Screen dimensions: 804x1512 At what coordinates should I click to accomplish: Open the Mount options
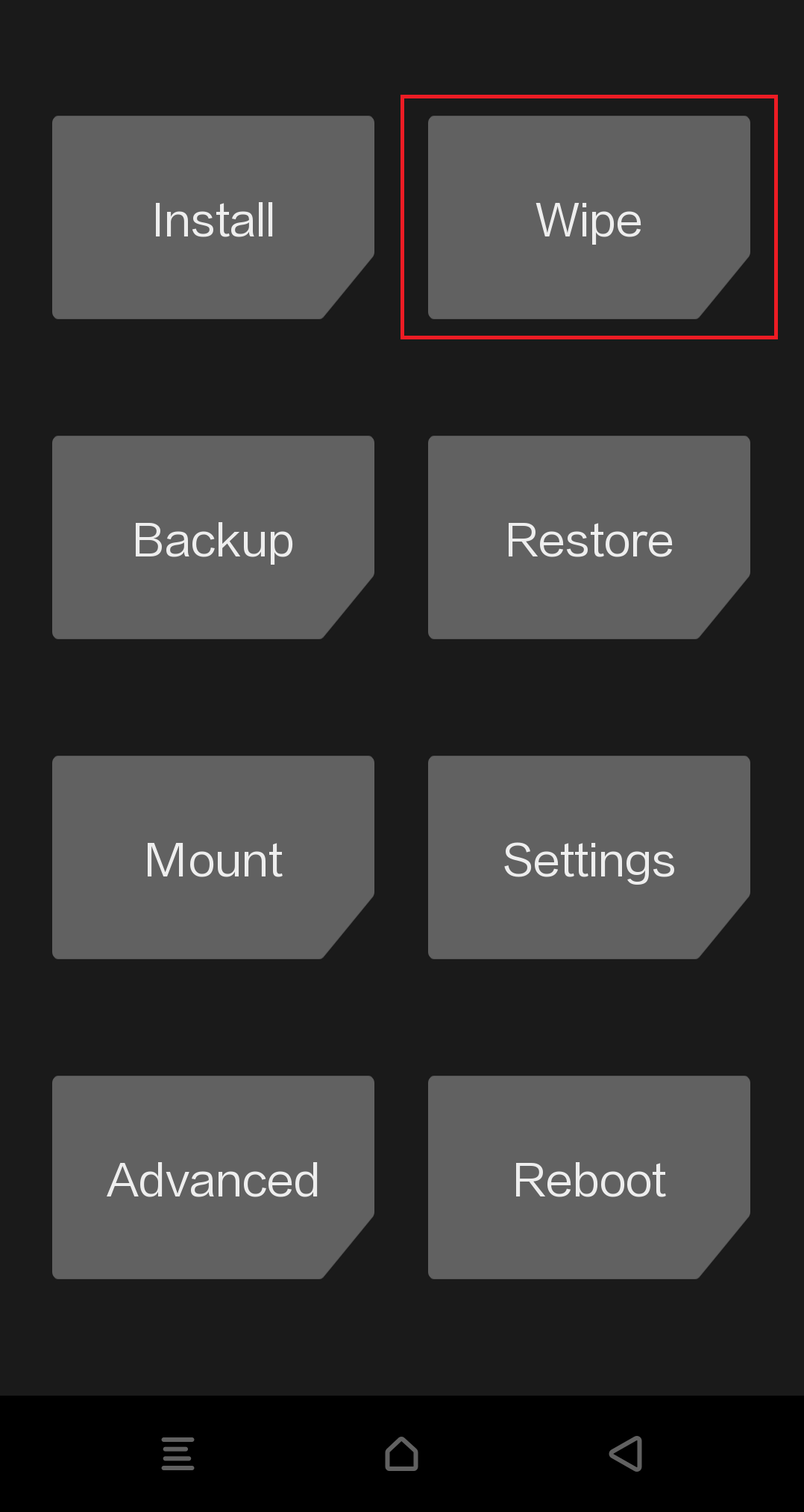(213, 857)
